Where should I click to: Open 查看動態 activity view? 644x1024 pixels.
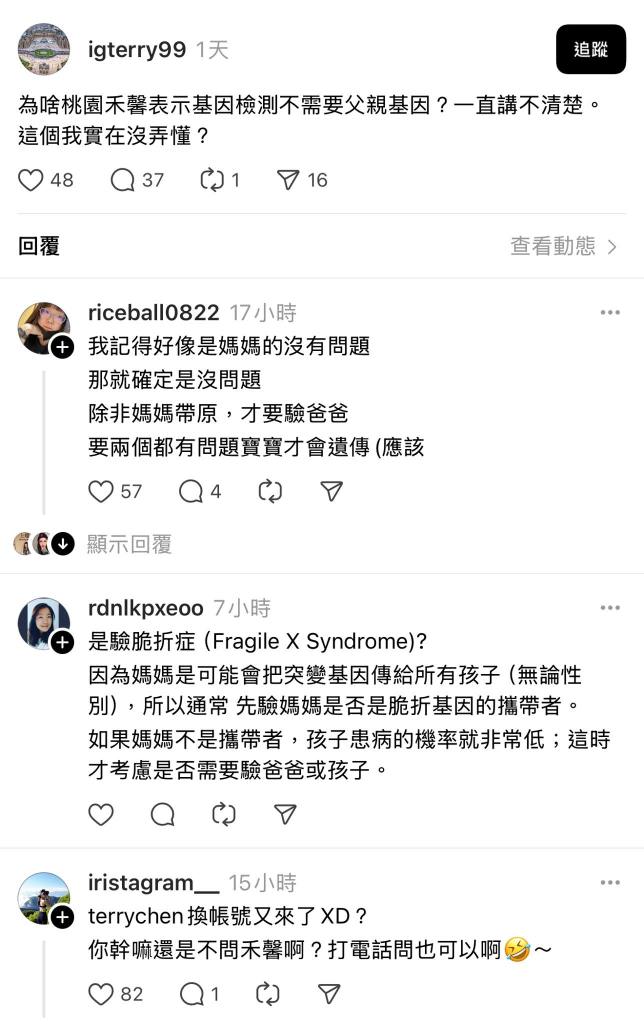coord(564,246)
